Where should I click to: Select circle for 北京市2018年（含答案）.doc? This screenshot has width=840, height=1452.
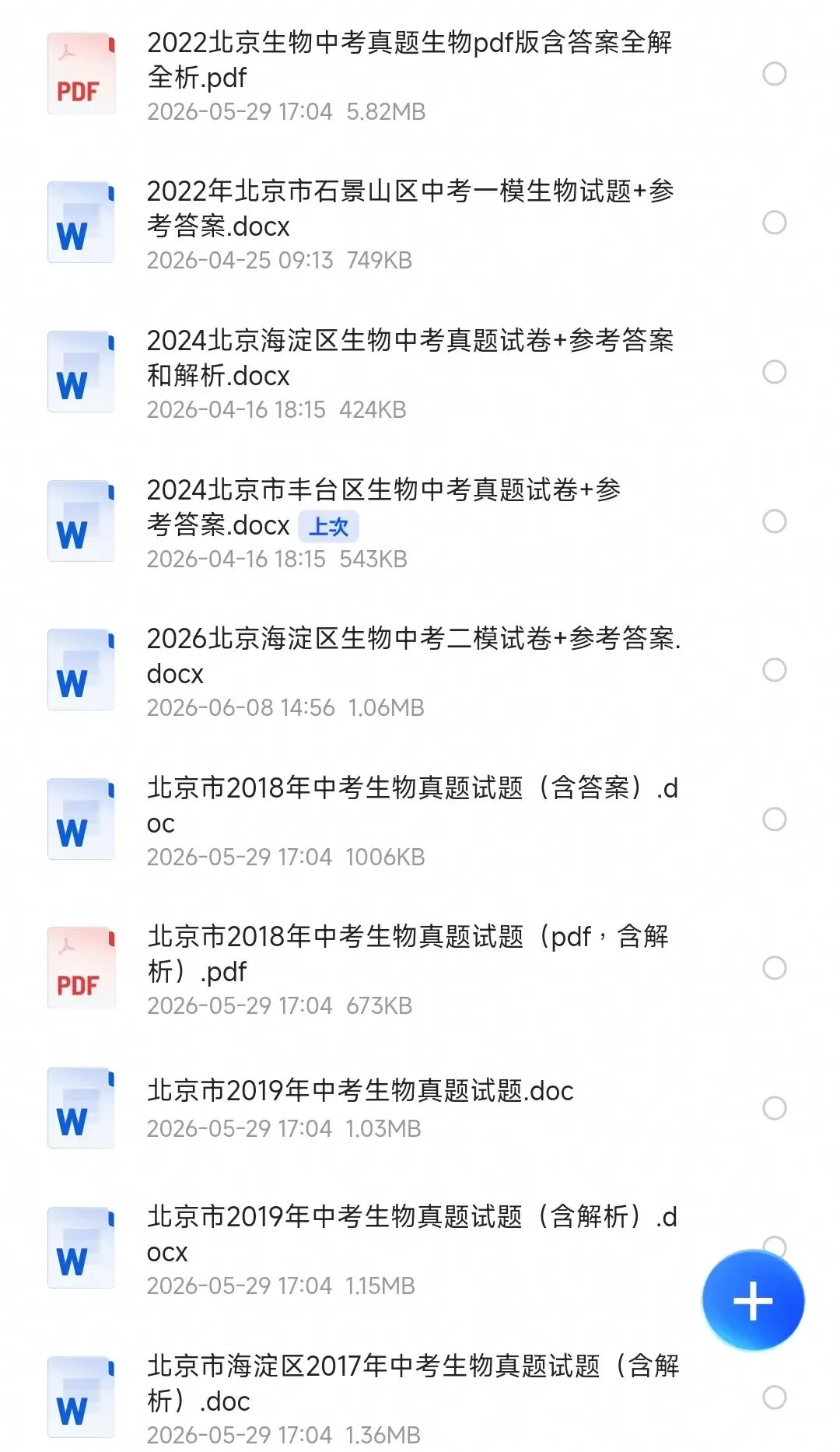(x=774, y=819)
